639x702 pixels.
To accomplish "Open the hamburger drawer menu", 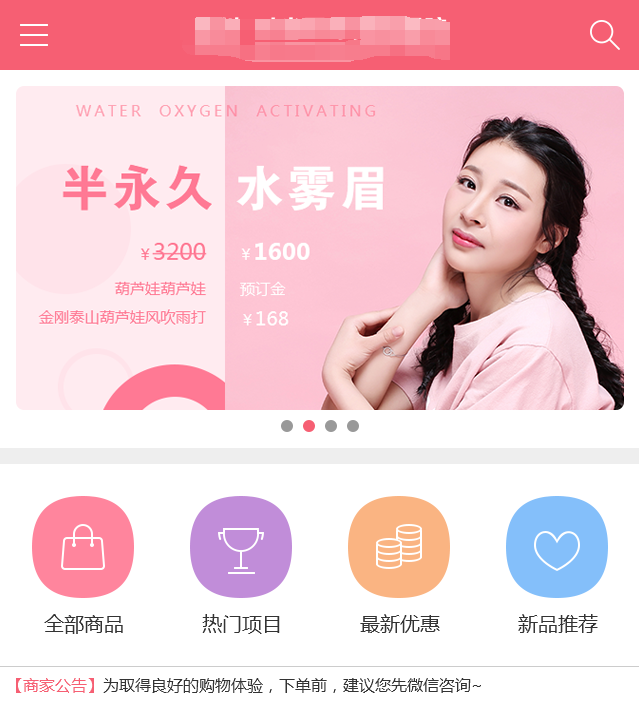I will tap(34, 35).
